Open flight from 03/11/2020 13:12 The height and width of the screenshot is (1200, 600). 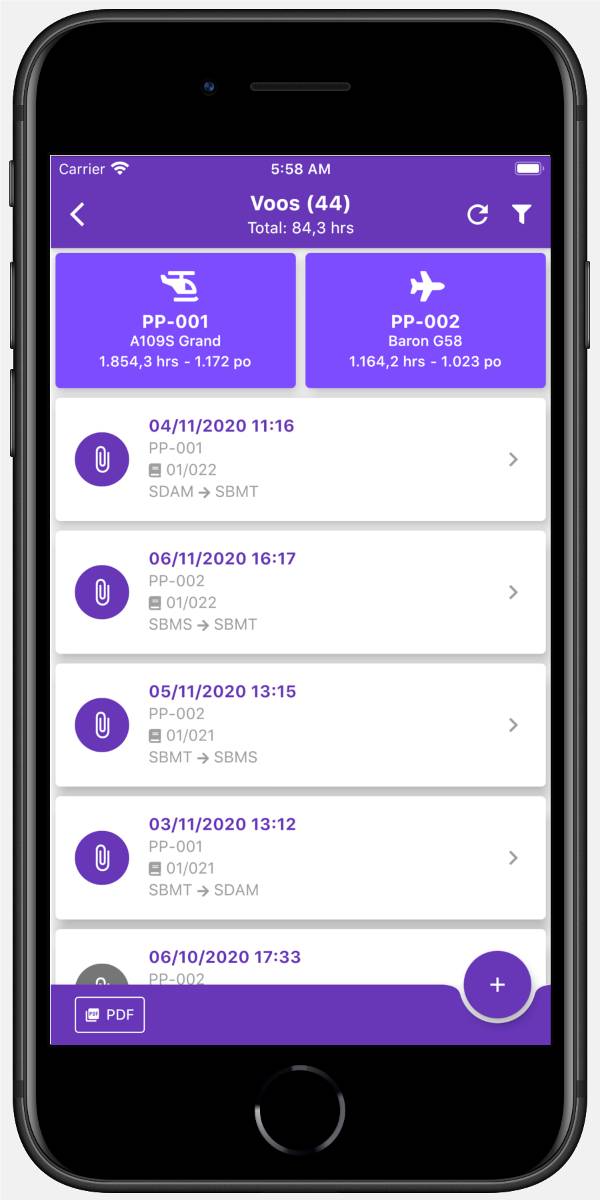300,858
